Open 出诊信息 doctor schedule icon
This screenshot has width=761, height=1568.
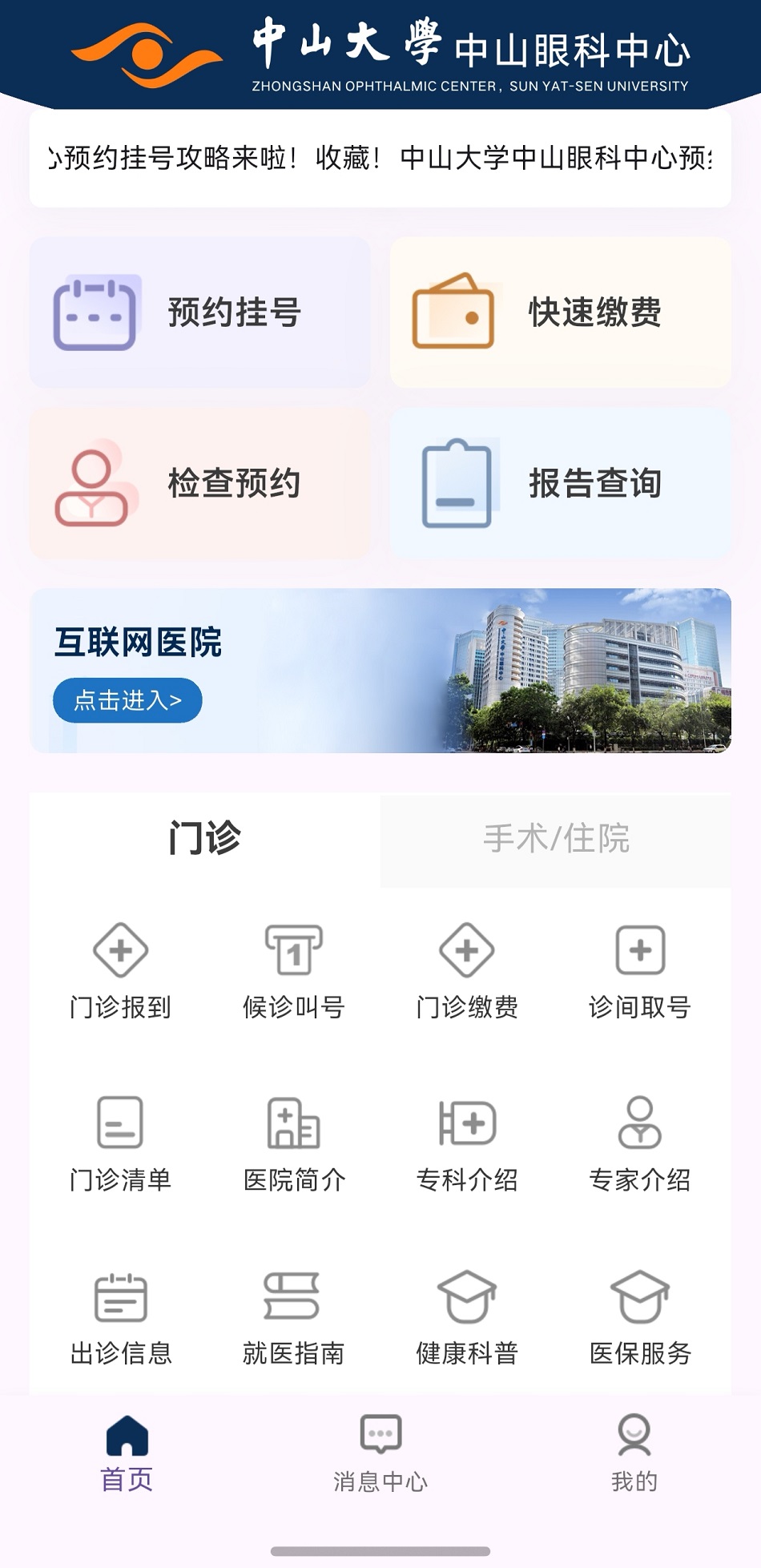click(121, 1318)
